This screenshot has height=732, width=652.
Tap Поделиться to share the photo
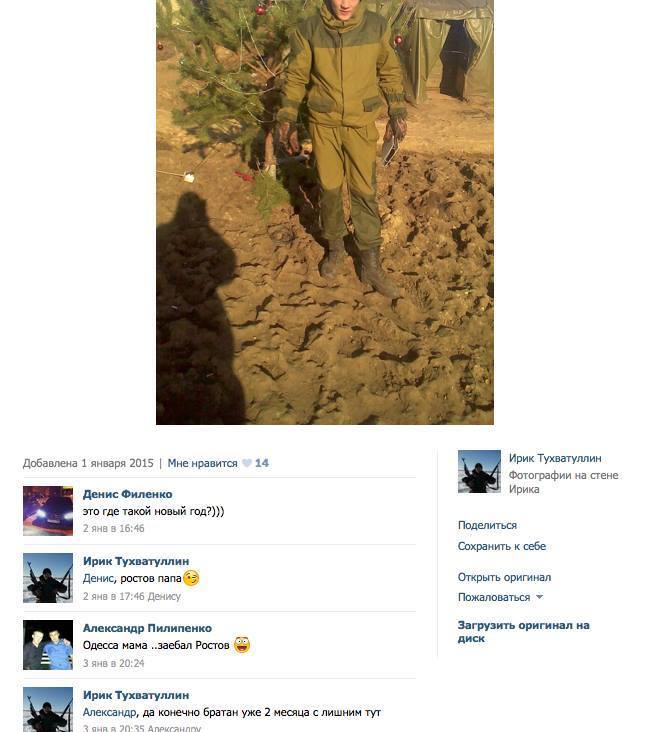pos(487,525)
